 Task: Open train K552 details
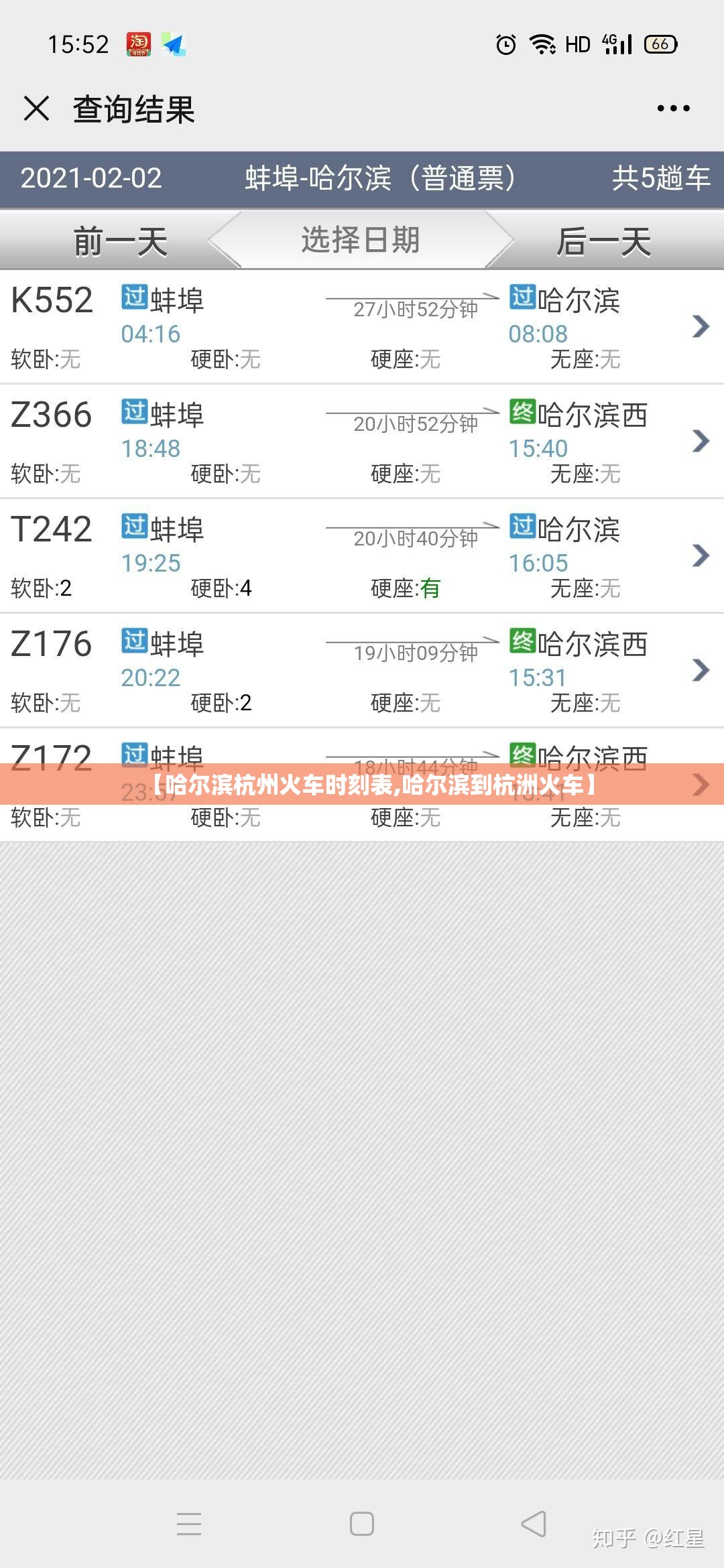pos(362,326)
